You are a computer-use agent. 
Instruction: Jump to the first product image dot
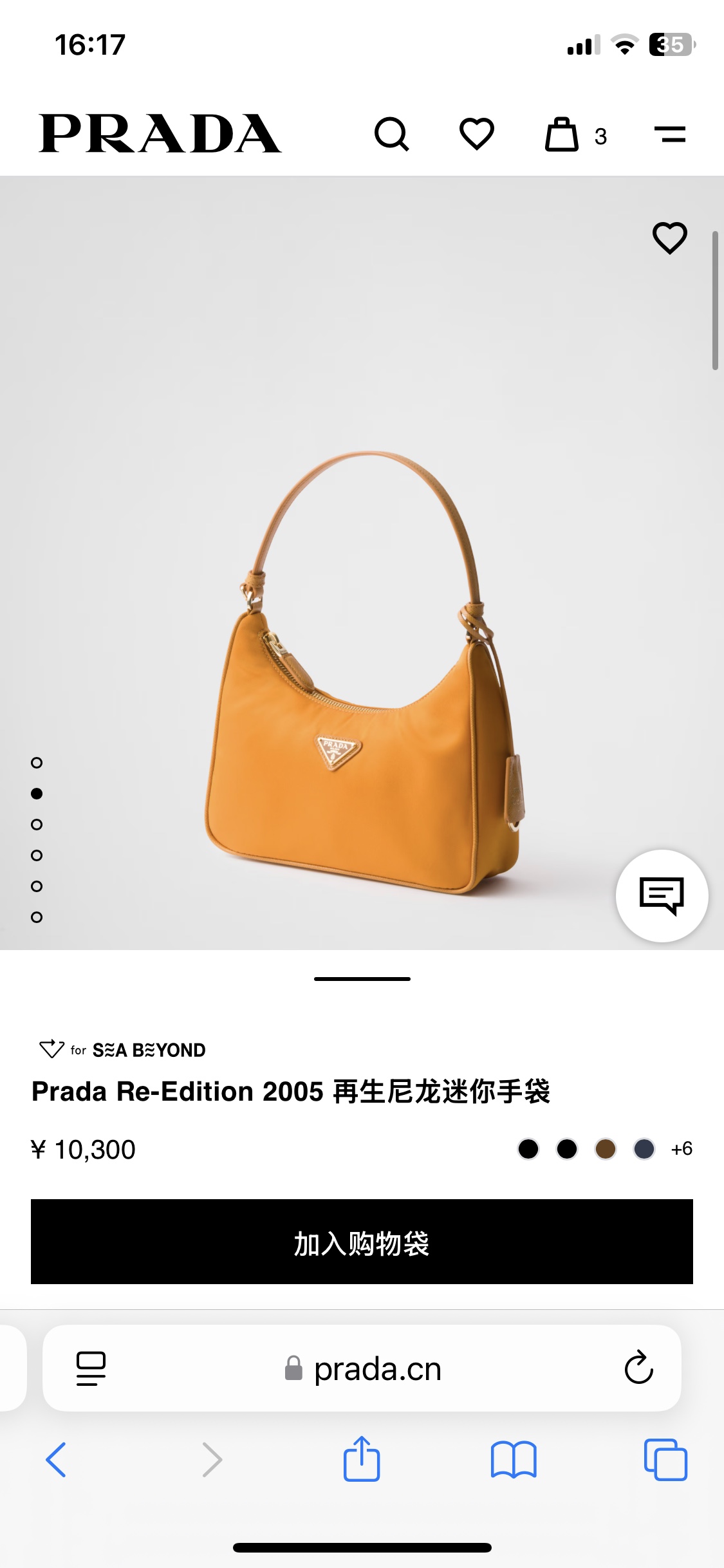pyautogui.click(x=37, y=763)
